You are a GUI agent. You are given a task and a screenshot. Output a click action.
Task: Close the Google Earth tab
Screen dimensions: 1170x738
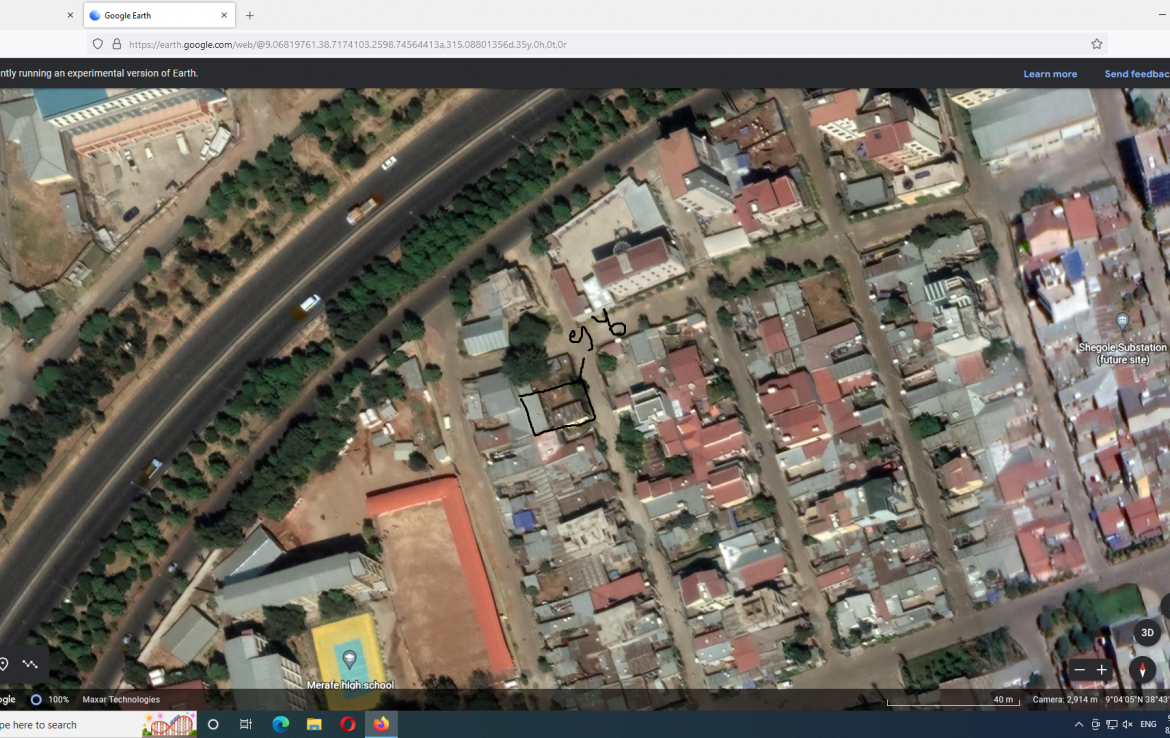coord(224,15)
